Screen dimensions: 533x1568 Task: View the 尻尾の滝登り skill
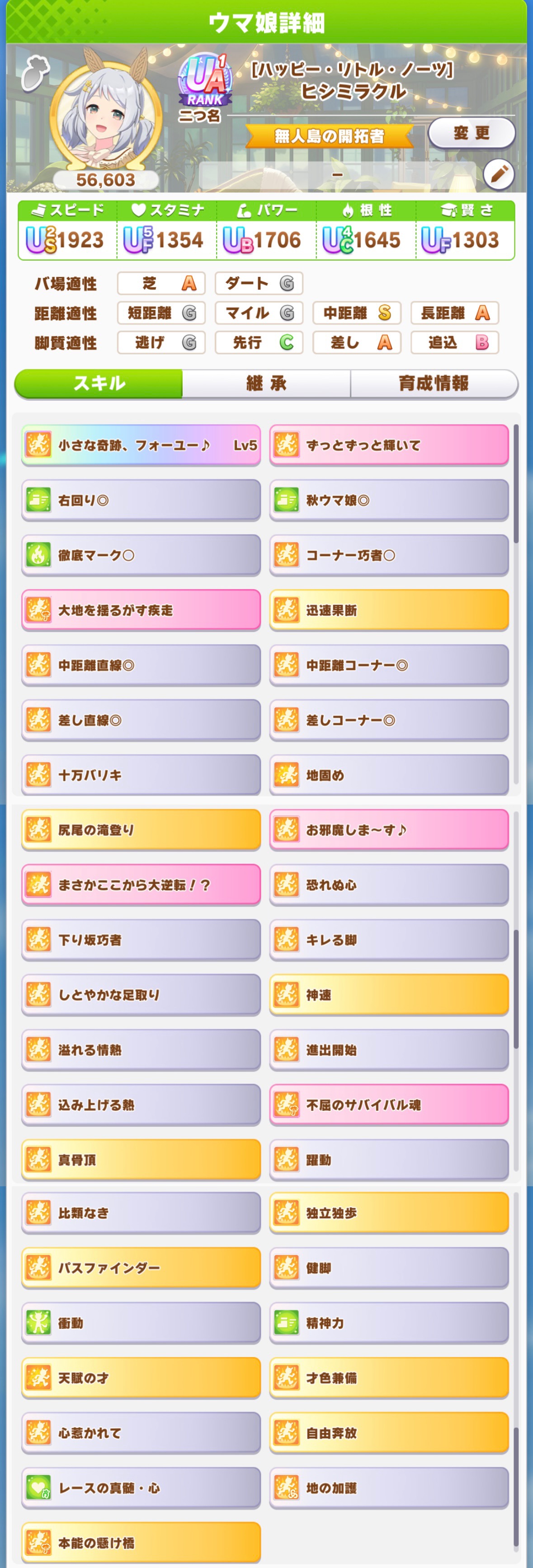point(141,830)
